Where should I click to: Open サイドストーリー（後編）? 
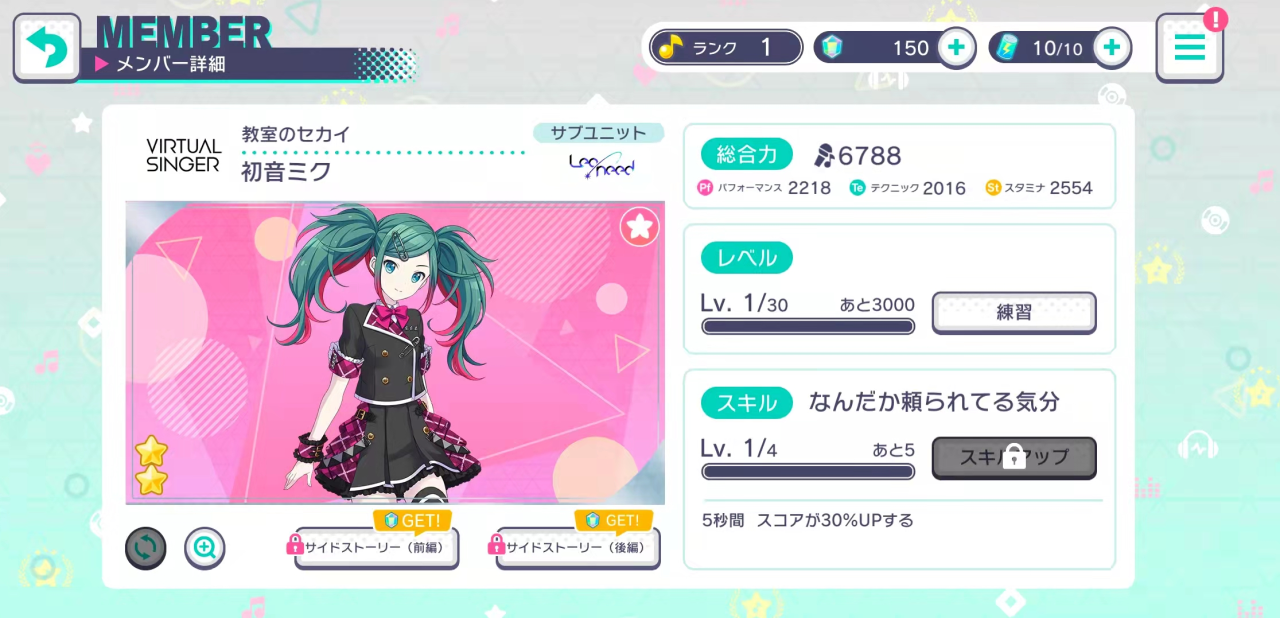[578, 547]
